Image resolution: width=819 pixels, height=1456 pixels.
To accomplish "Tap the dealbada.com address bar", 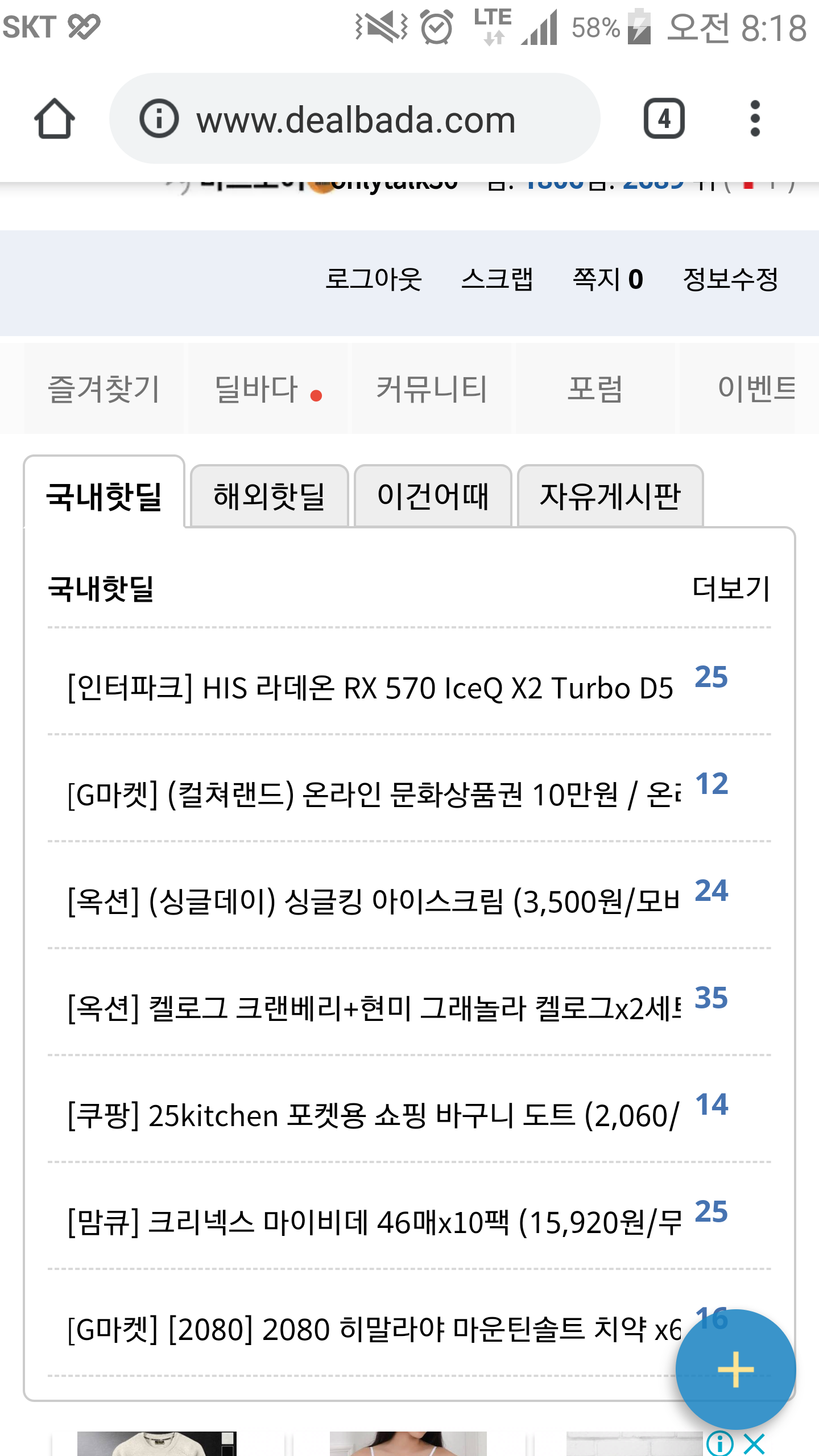I will tap(355, 119).
